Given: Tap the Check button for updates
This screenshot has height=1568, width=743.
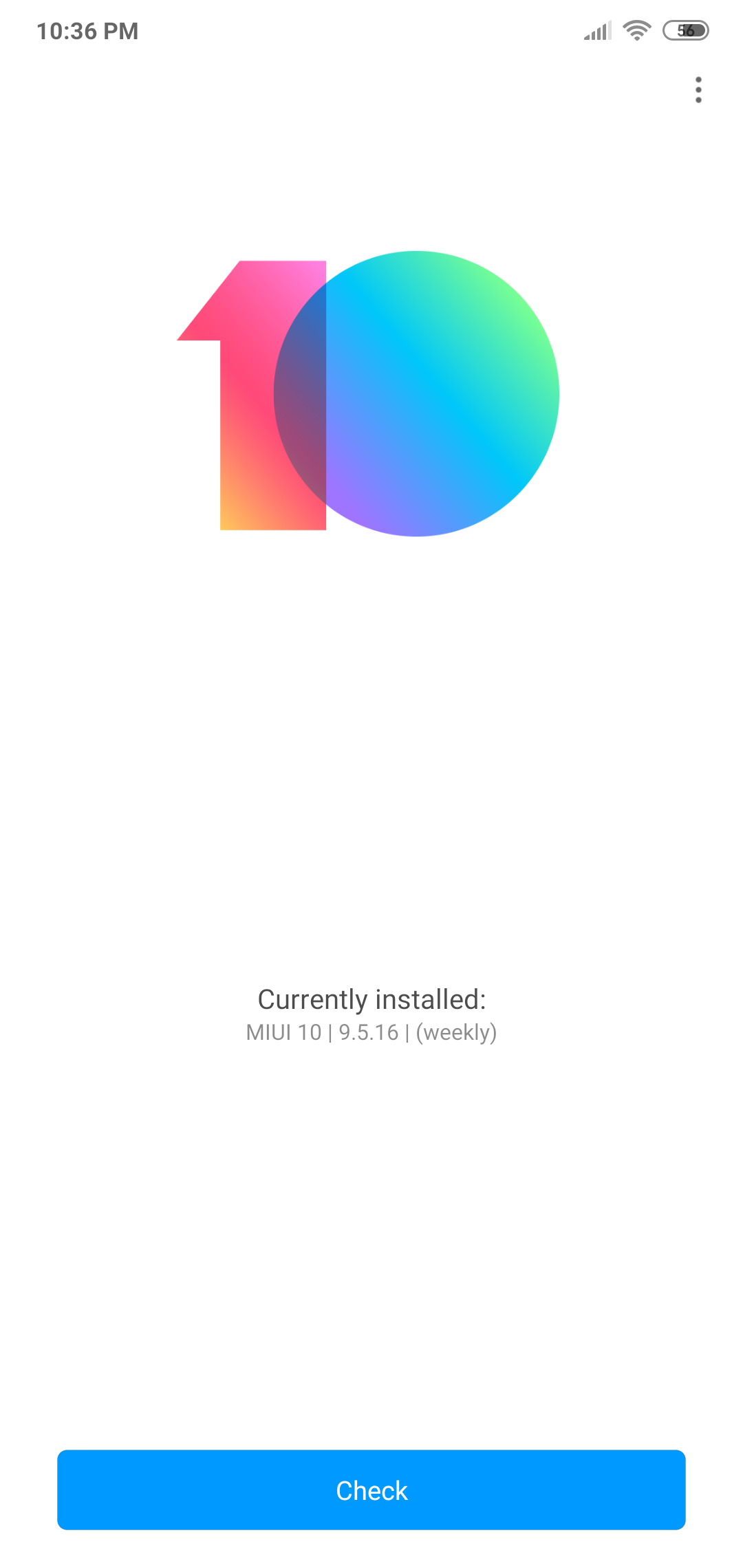Looking at the screenshot, I should [x=371, y=1490].
